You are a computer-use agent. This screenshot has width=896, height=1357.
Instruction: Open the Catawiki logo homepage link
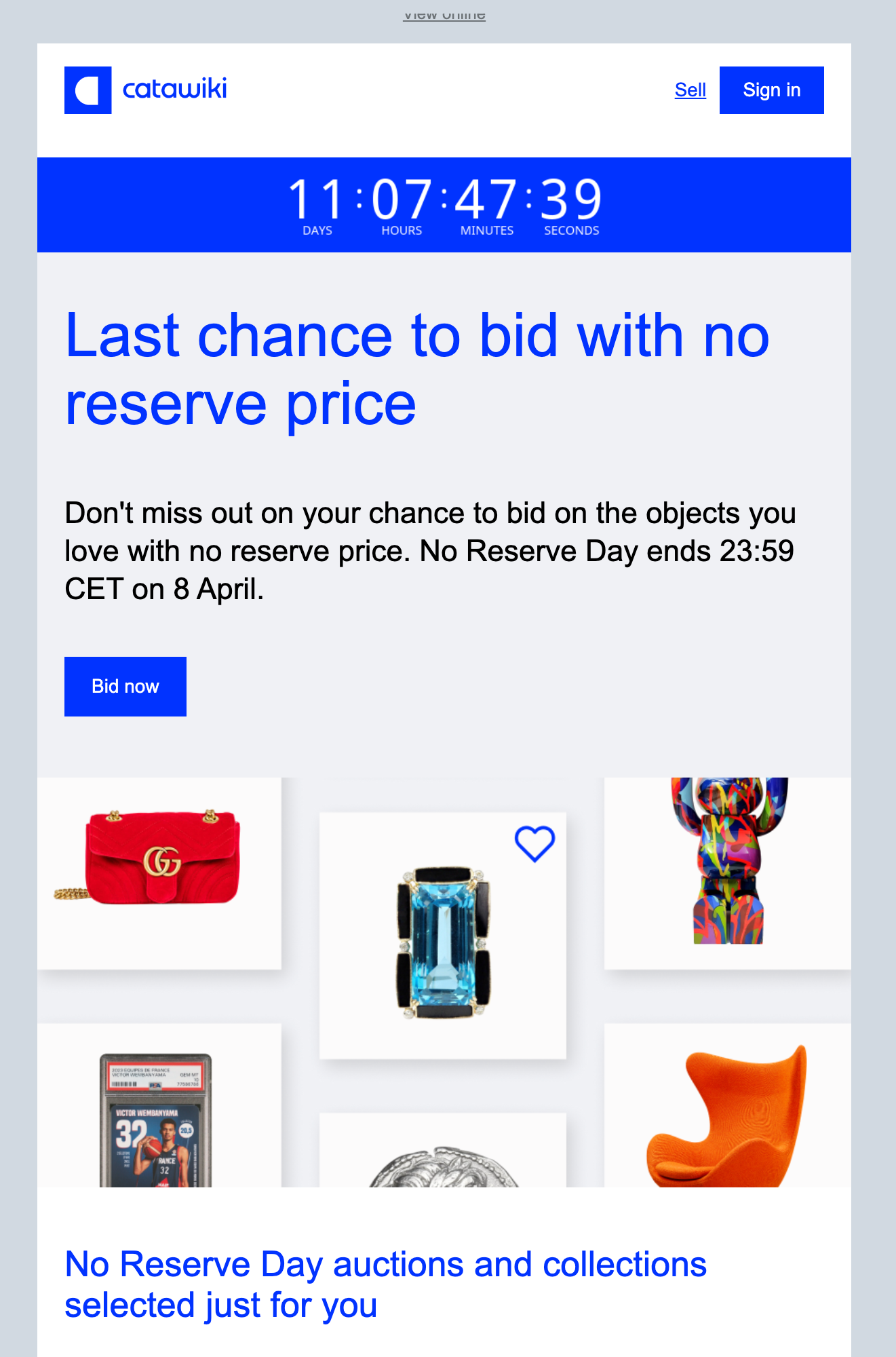pyautogui.click(x=146, y=90)
